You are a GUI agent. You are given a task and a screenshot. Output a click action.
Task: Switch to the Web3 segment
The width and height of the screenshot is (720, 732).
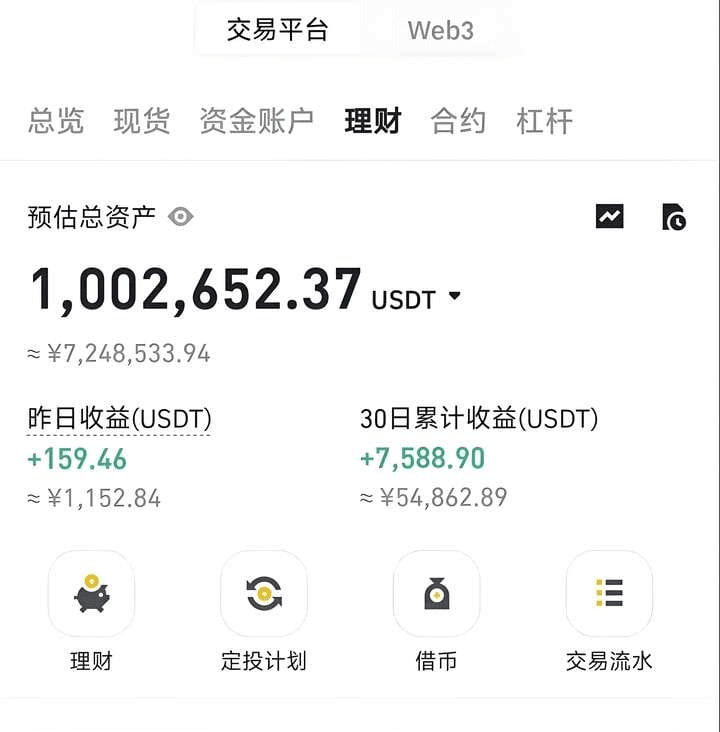440,30
